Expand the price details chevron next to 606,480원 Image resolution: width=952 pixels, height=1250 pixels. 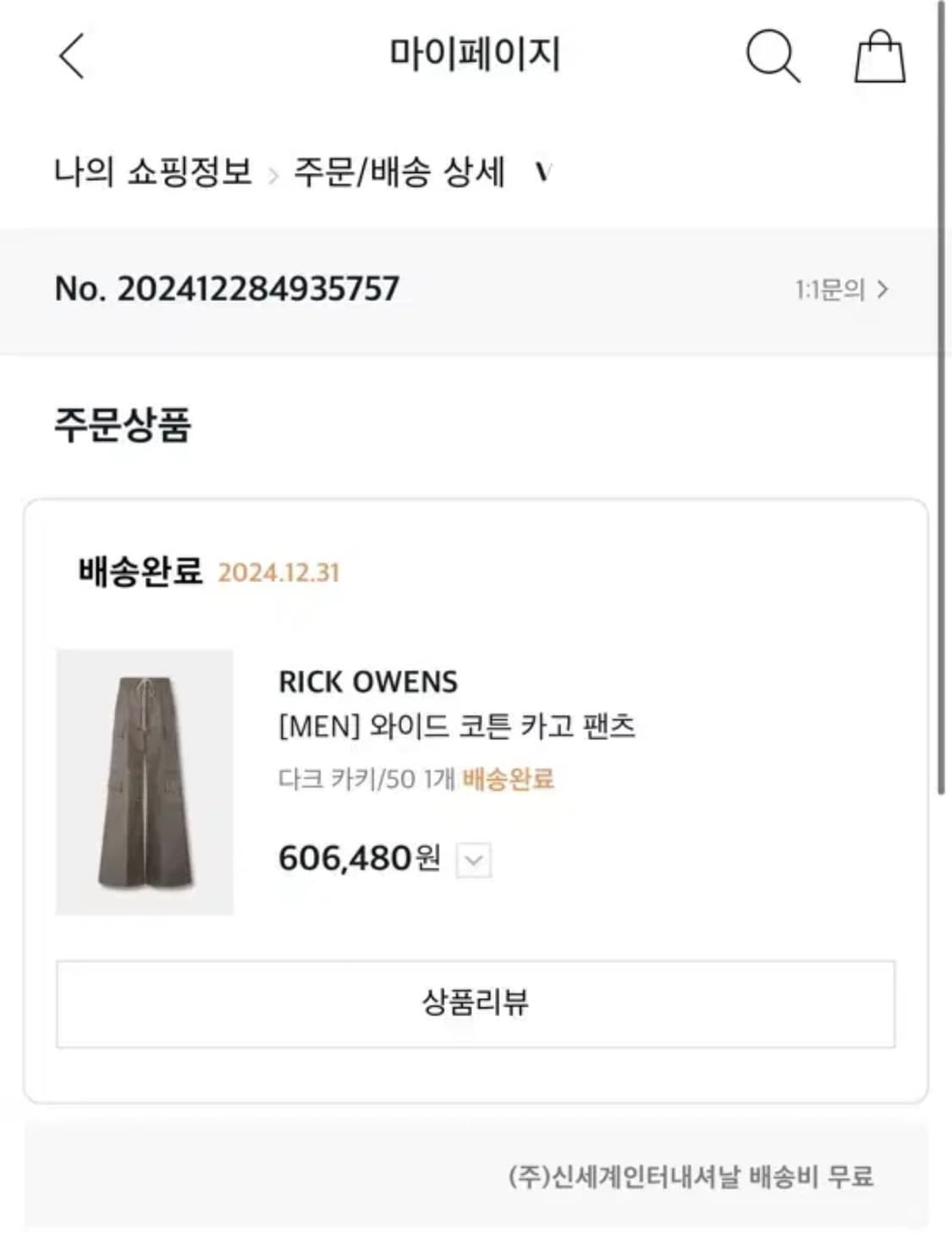[471, 861]
